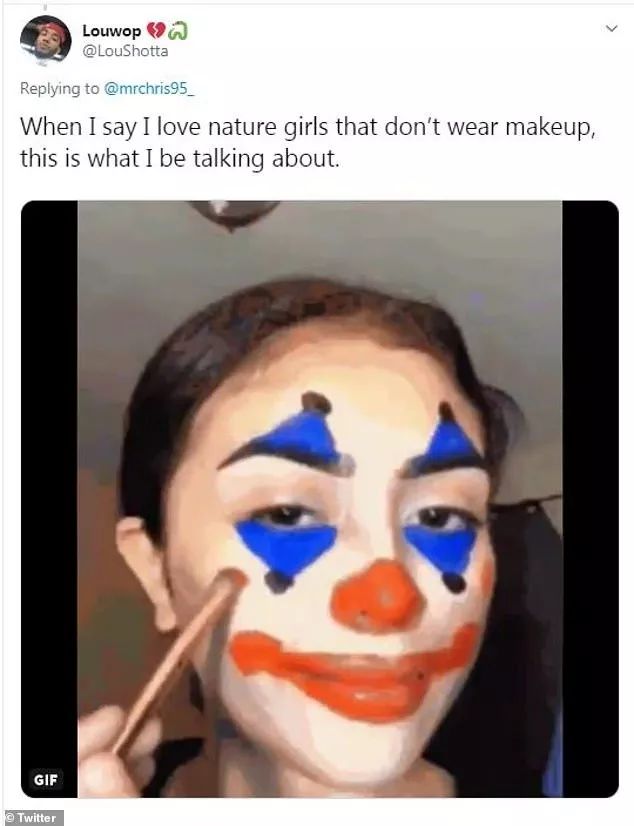This screenshot has width=634, height=826.
Task: Open the @LouShotta profile name
Action: pyautogui.click(x=125, y=51)
